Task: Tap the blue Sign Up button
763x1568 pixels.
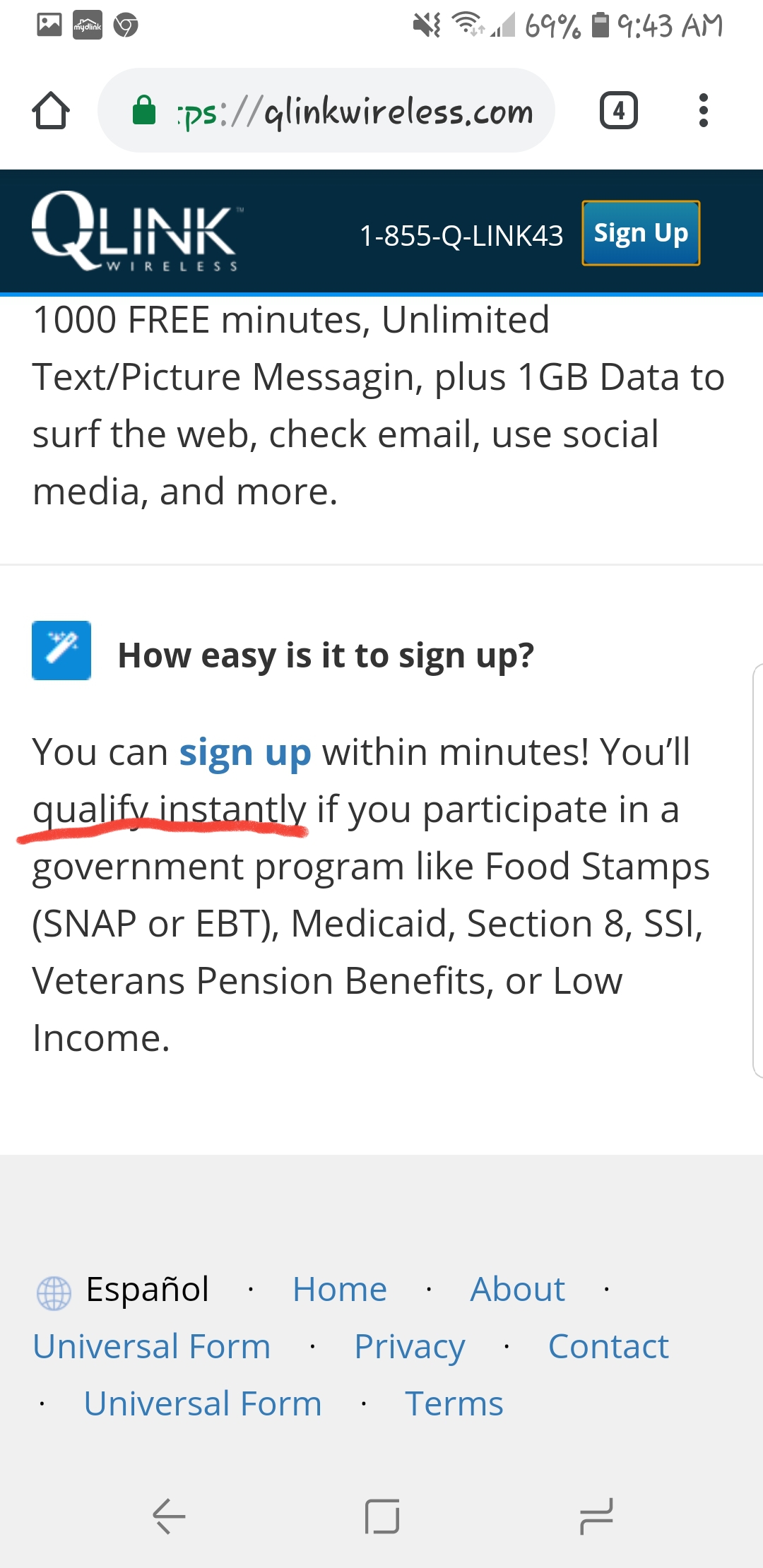Action: pyautogui.click(x=640, y=233)
